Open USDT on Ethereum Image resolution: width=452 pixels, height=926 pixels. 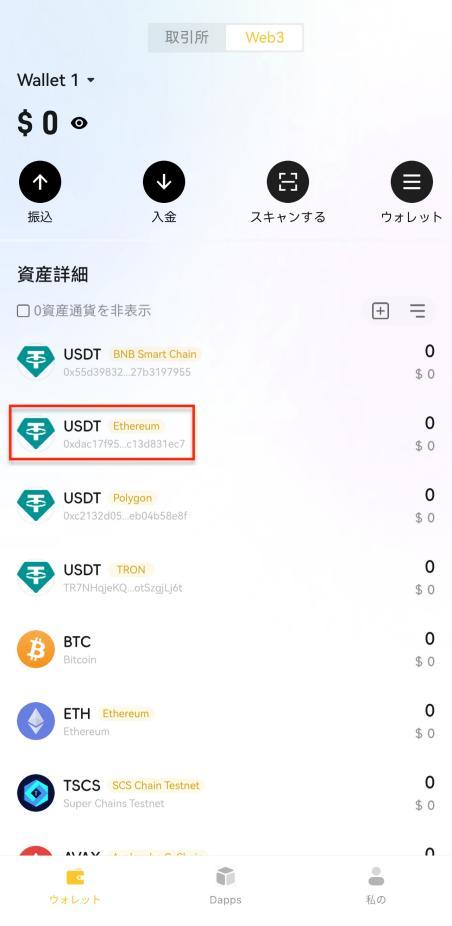pos(226,433)
